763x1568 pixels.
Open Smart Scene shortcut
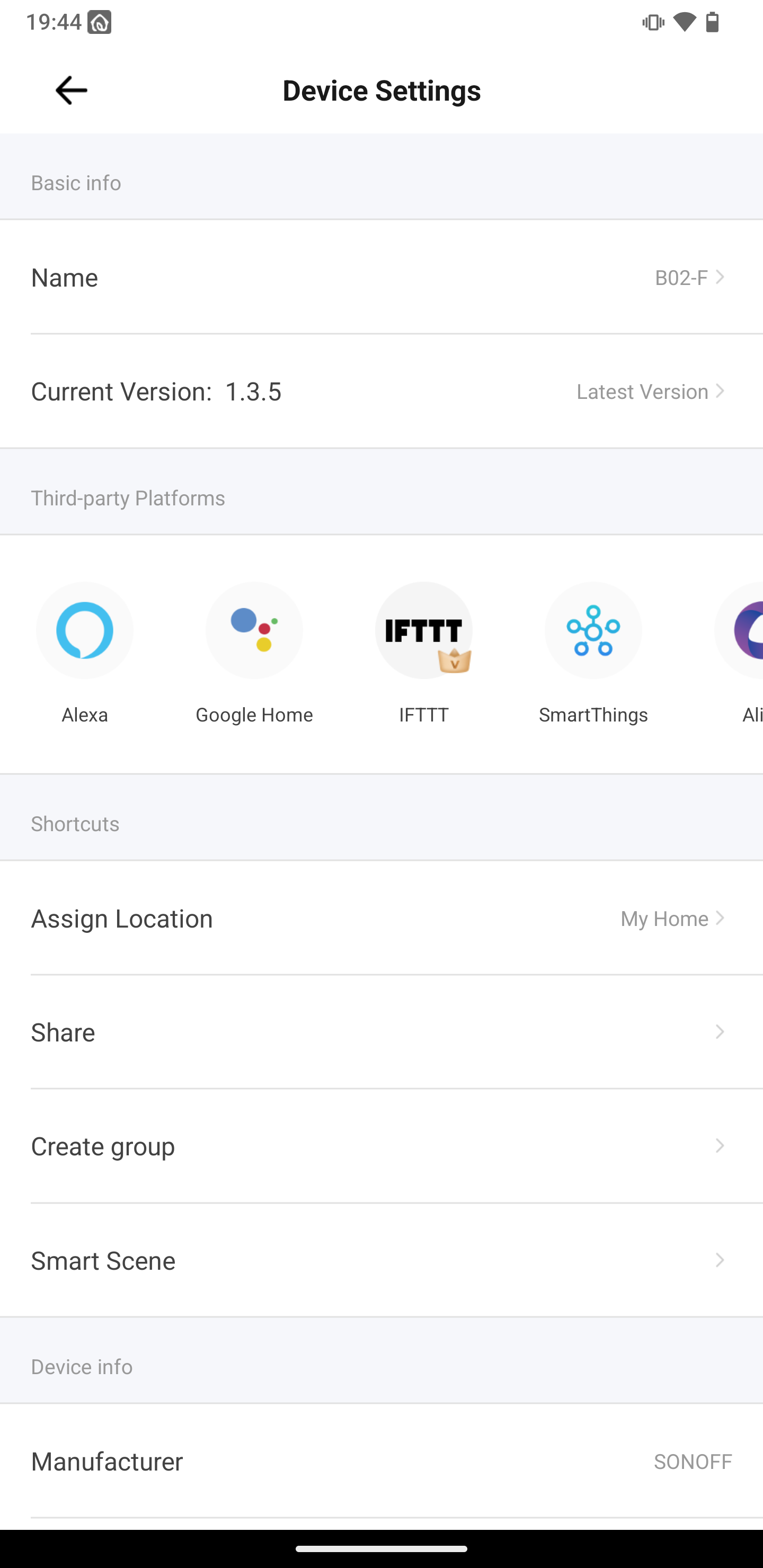click(x=381, y=1260)
